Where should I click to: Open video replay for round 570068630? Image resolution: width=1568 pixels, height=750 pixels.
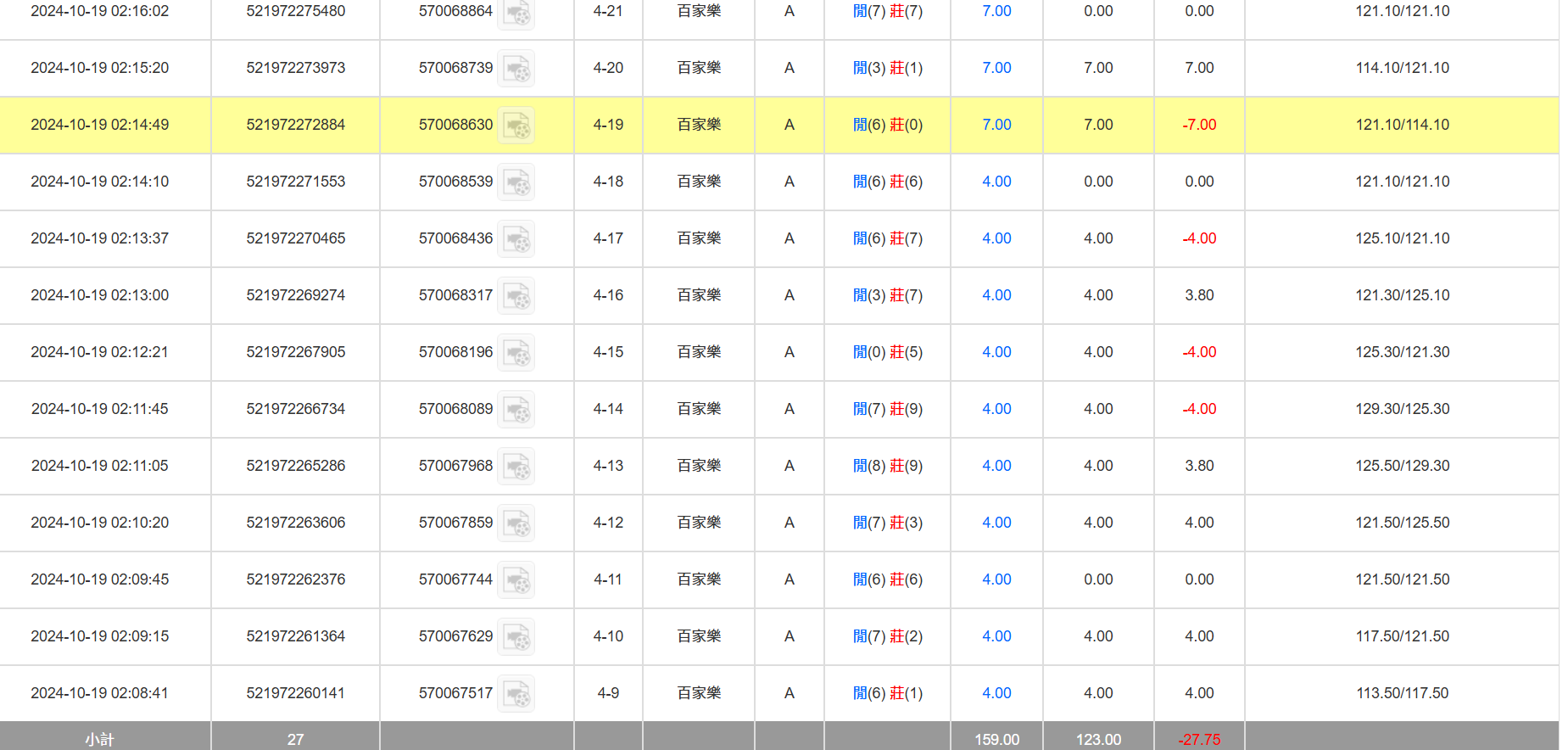point(516,126)
